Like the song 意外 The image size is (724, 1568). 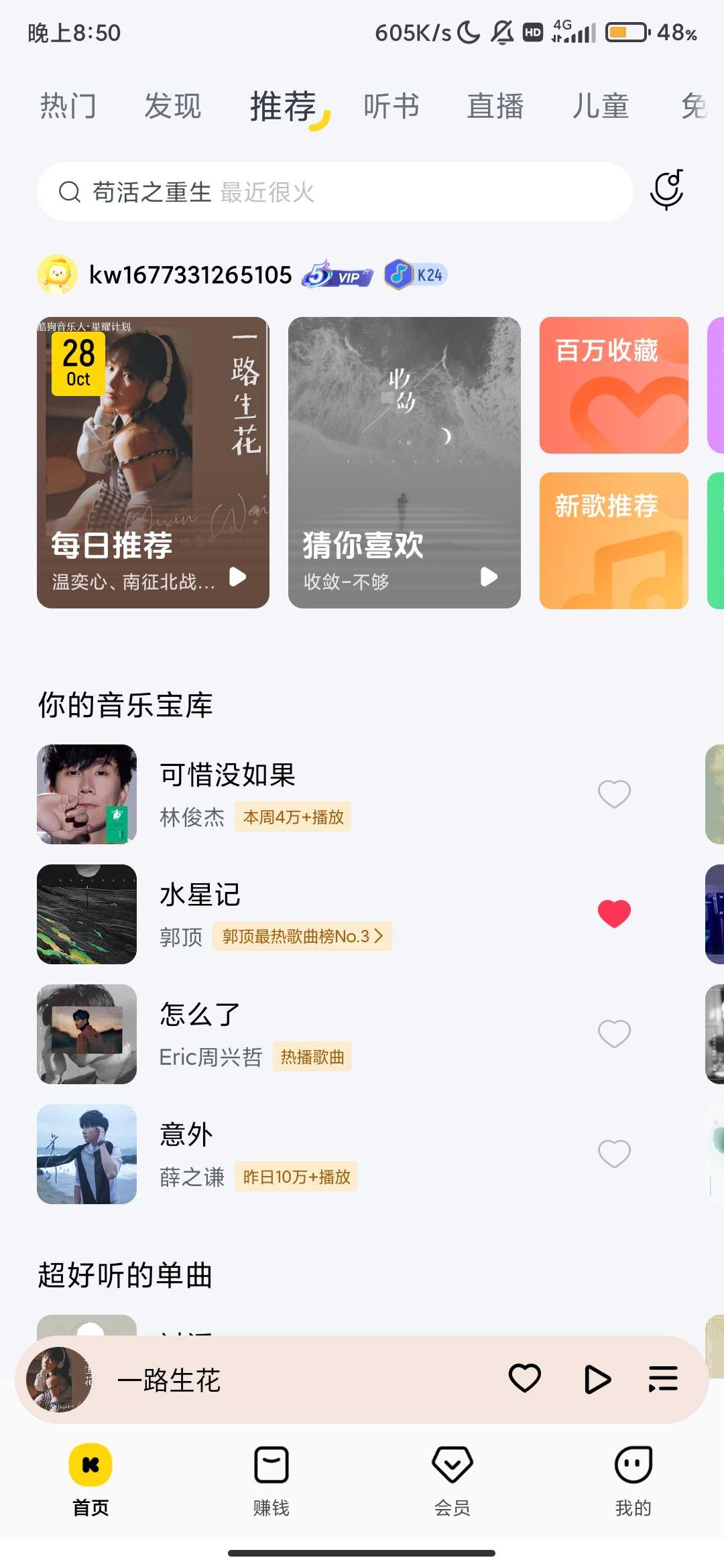[x=614, y=1154]
